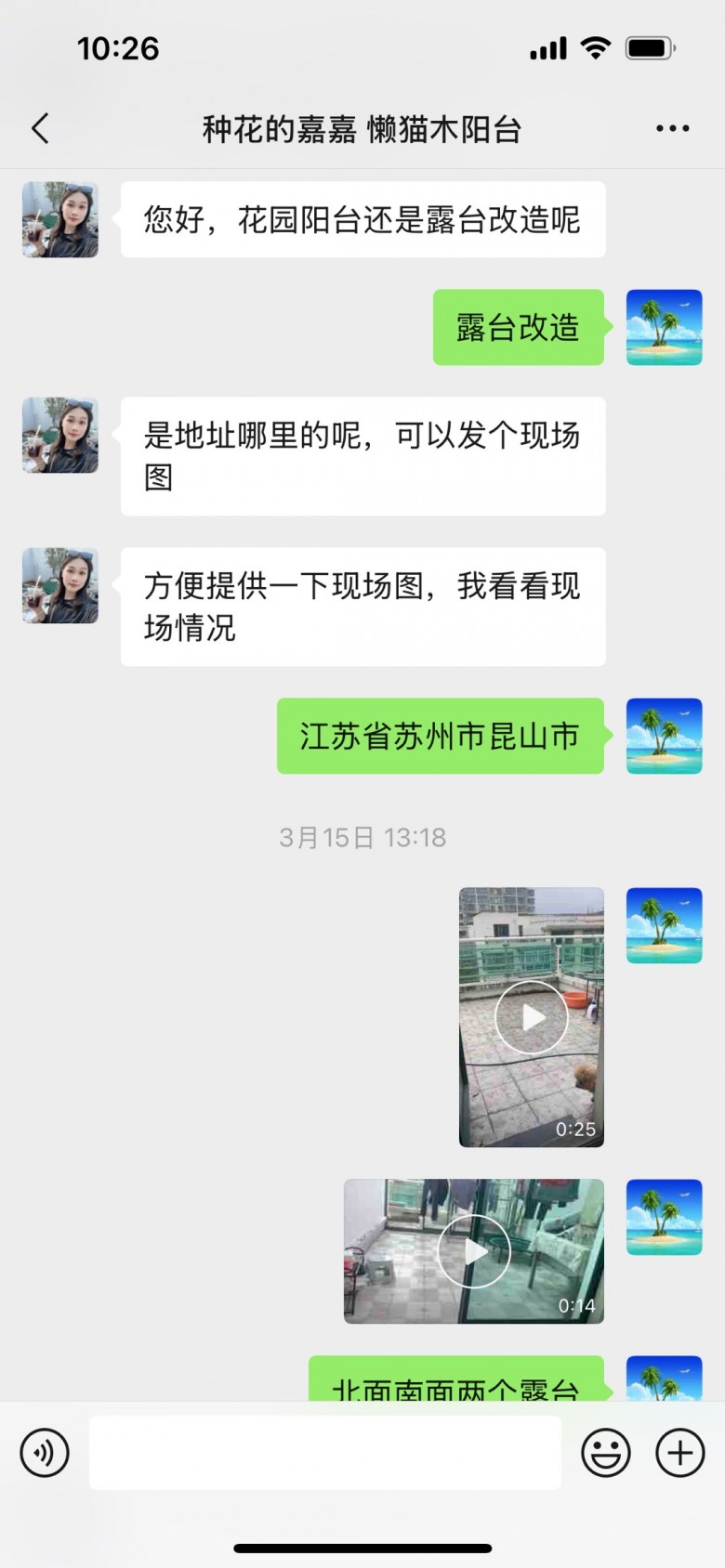Open the chat overflow menu
Viewport: 725px width, 1568px height.
point(672,128)
